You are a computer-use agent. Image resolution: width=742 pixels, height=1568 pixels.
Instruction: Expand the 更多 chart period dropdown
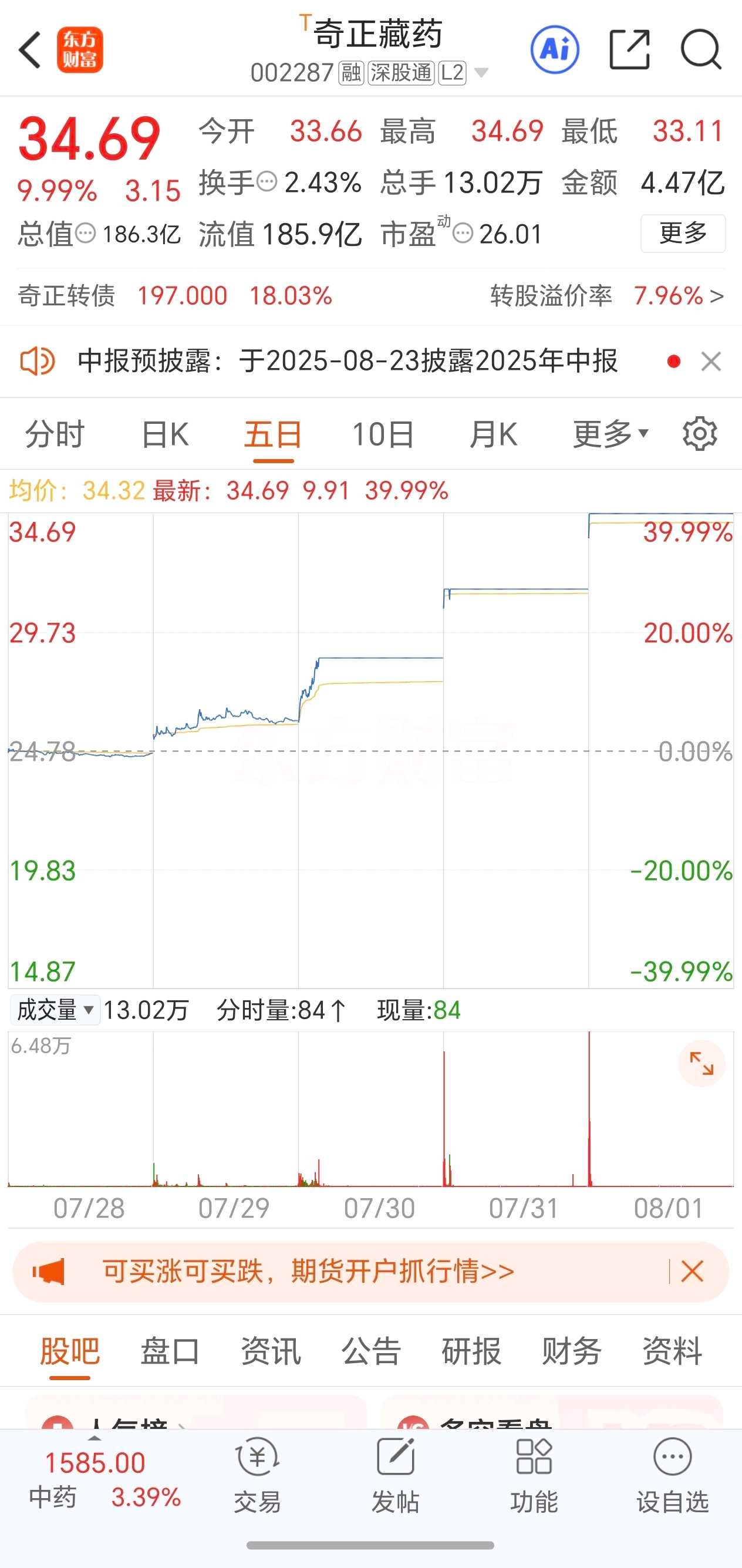611,434
